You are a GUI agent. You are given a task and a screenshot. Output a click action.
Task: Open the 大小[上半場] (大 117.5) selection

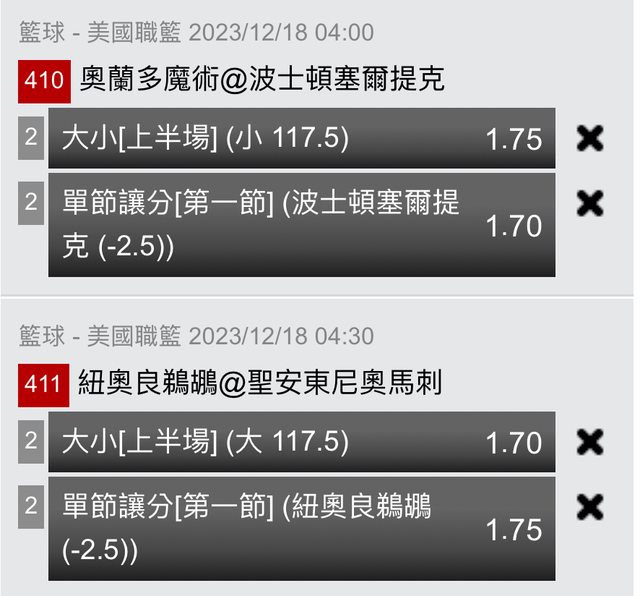coord(301,442)
